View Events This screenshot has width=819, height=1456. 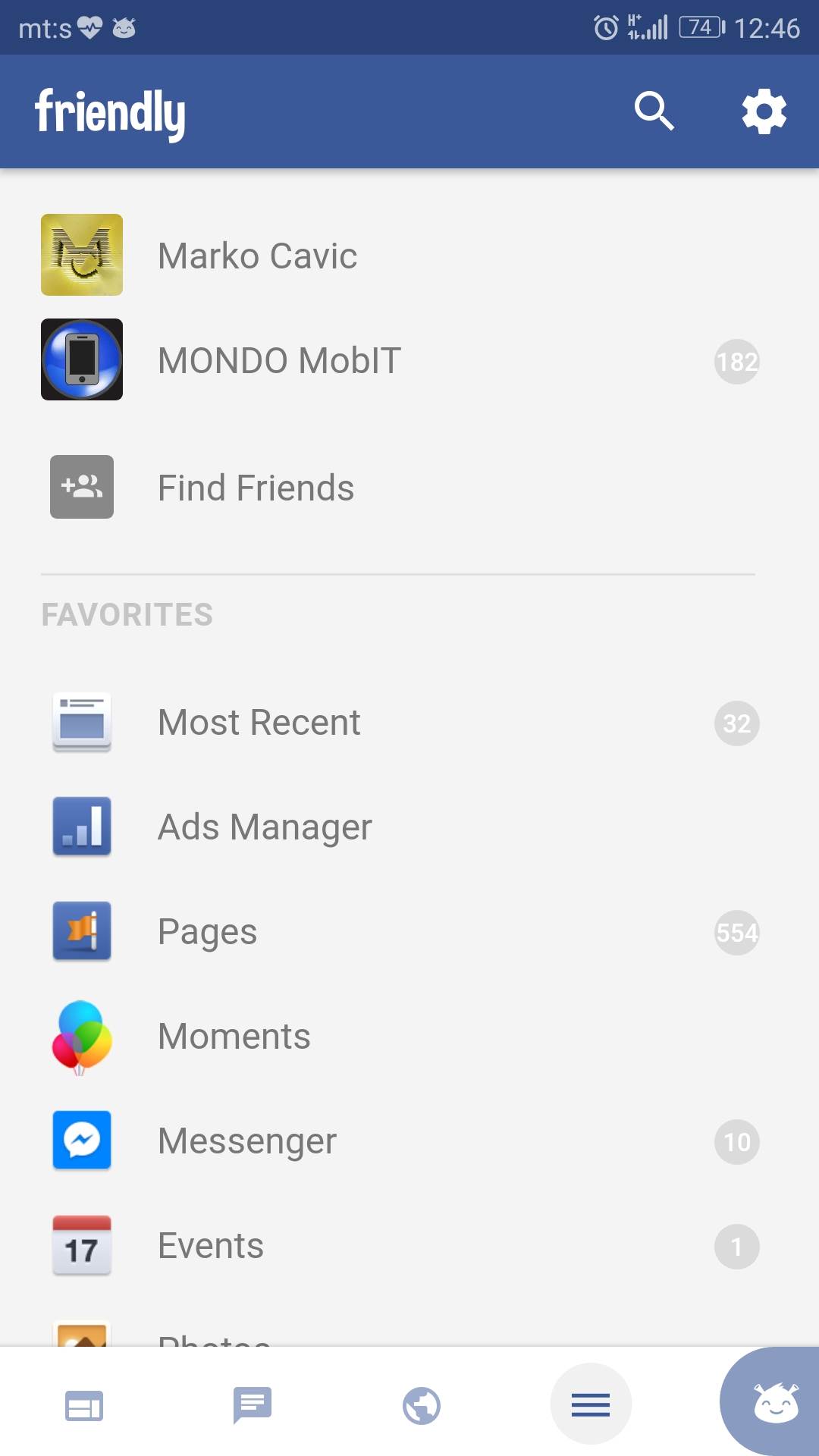click(210, 1245)
